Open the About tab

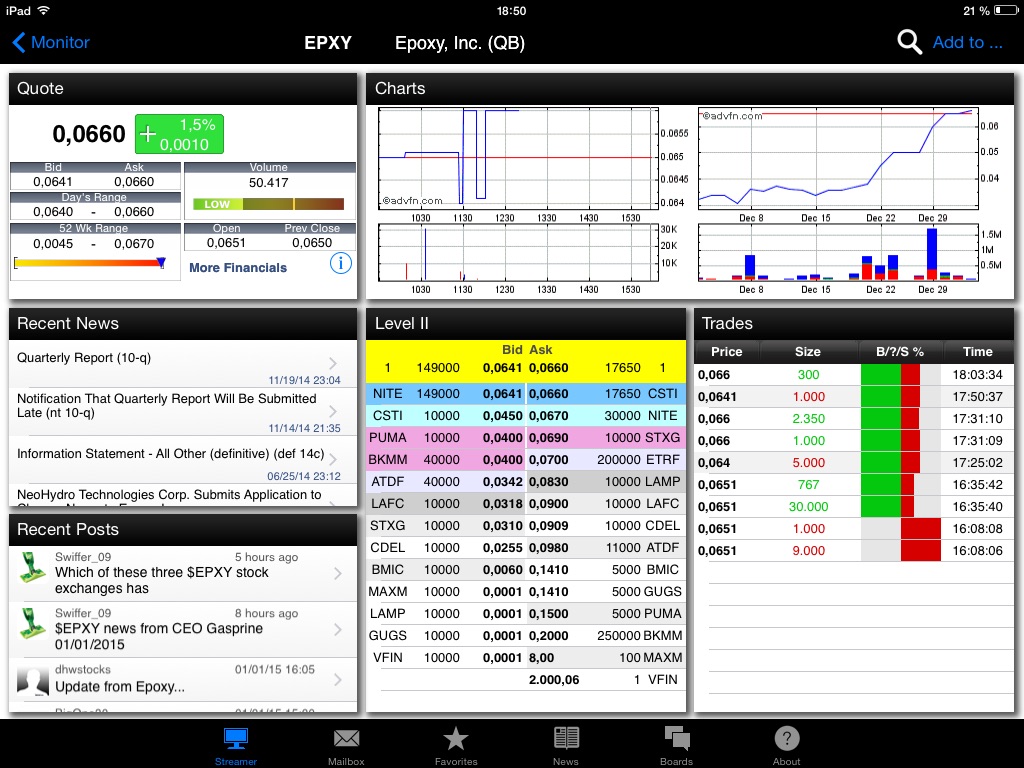pos(786,745)
